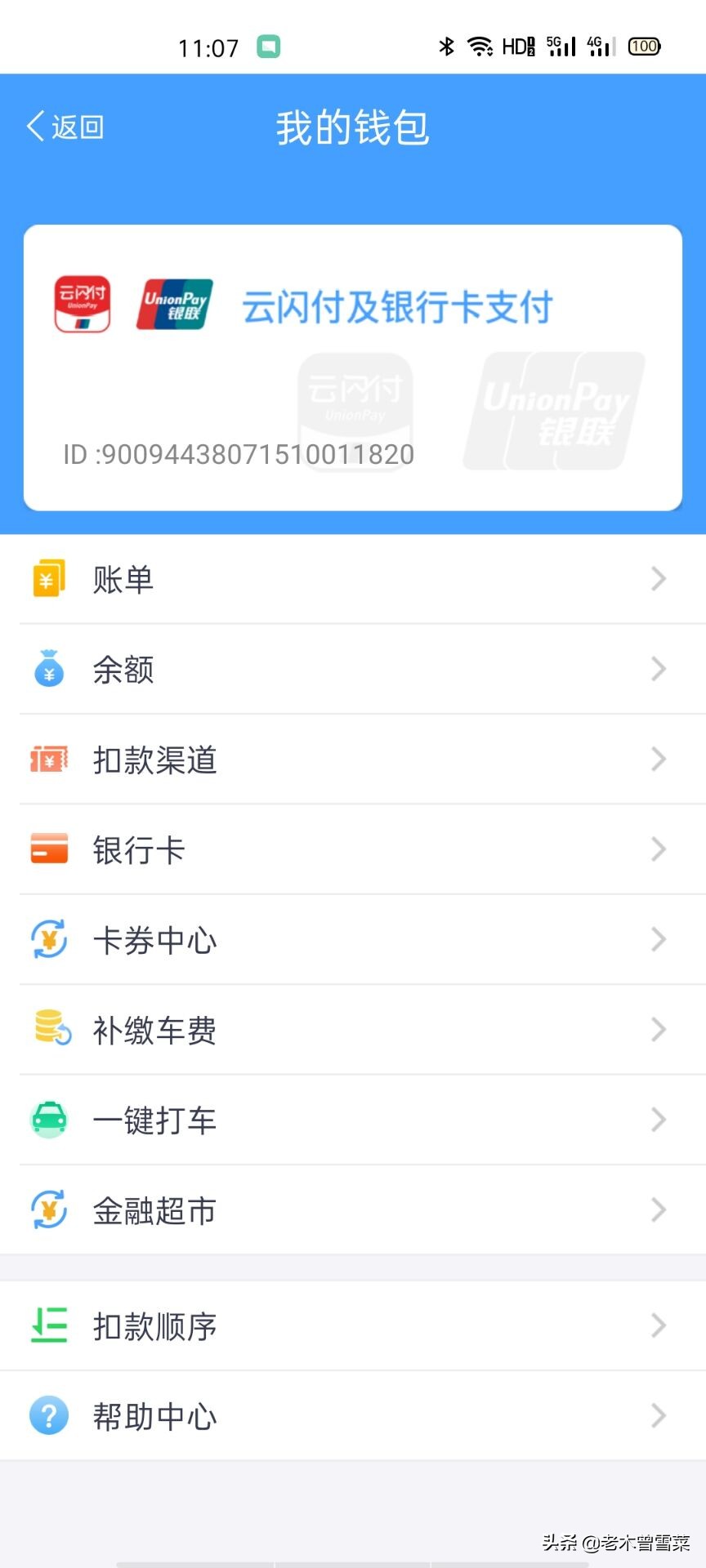Image resolution: width=706 pixels, height=1568 pixels.
Task: Expand the 帮助中心 row chevron
Action: pyautogui.click(x=659, y=1416)
